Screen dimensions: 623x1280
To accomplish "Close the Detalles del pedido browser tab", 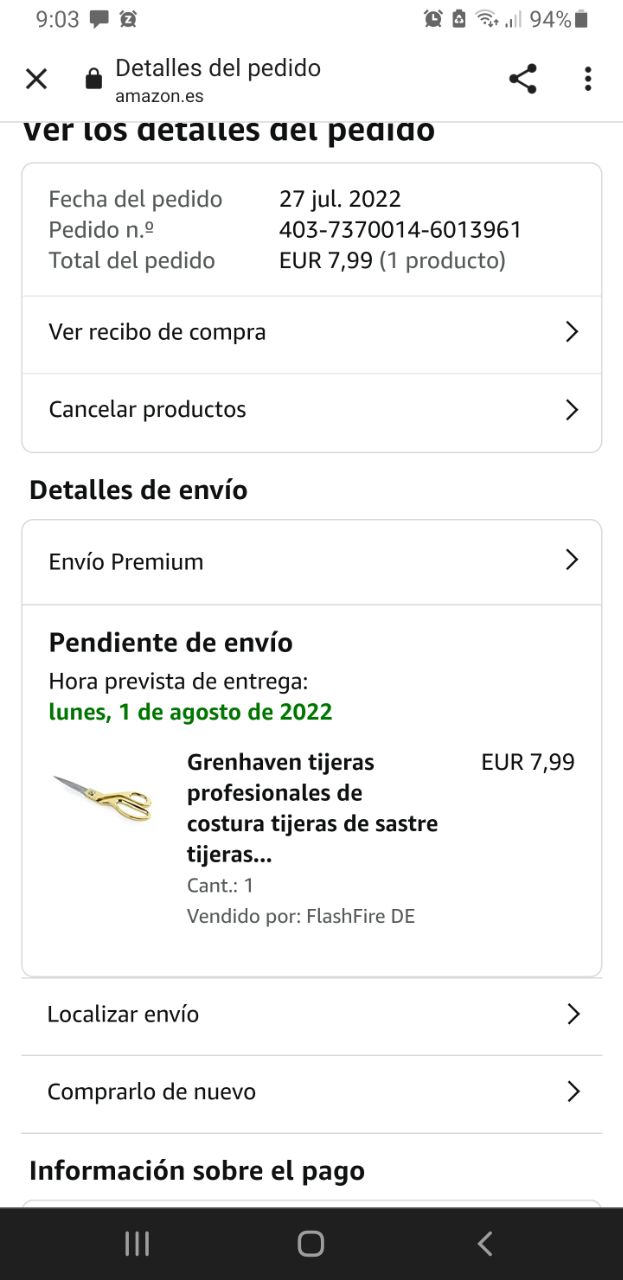I will (36, 79).
